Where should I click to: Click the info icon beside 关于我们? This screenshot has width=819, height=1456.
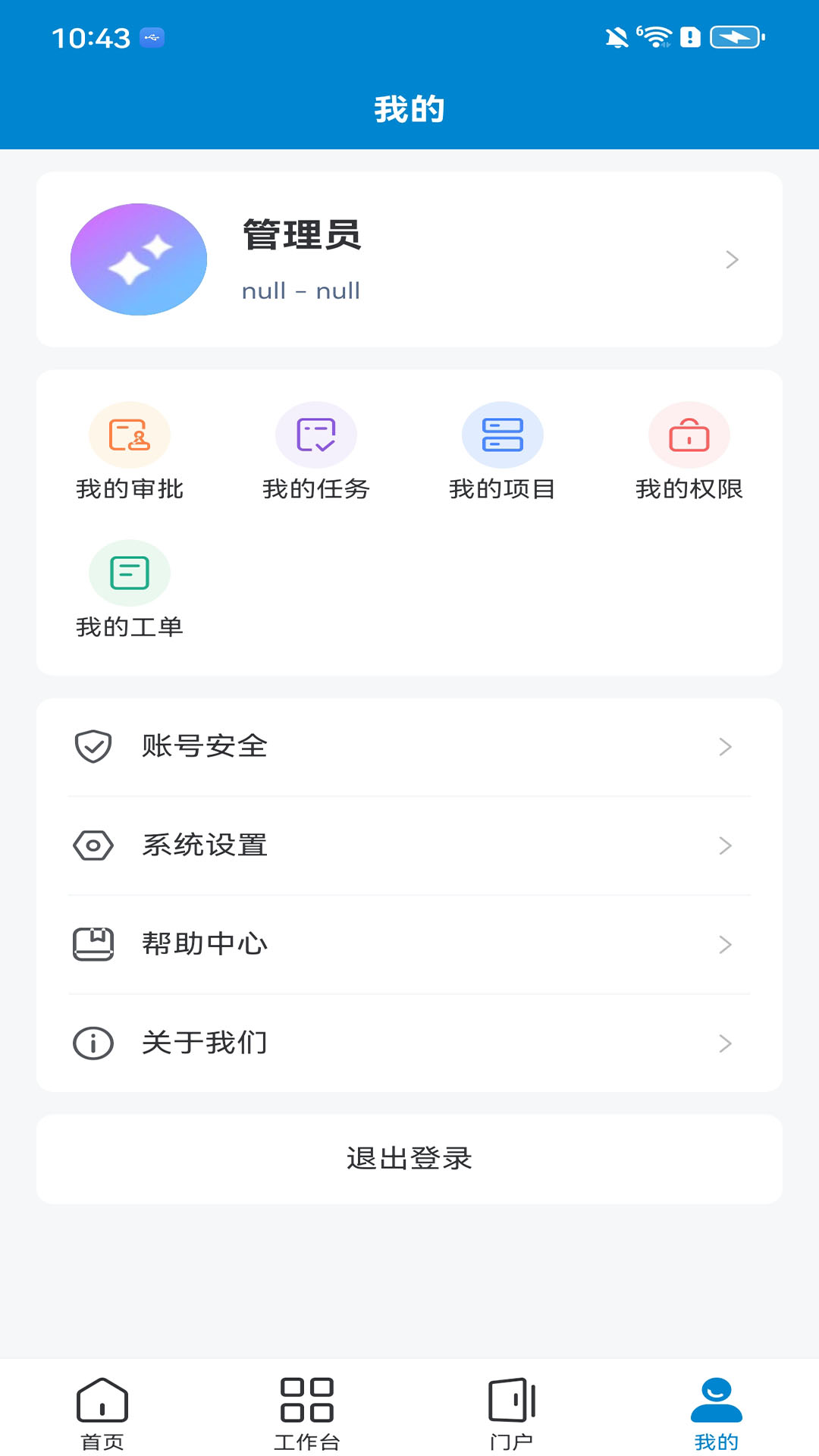click(x=92, y=1043)
